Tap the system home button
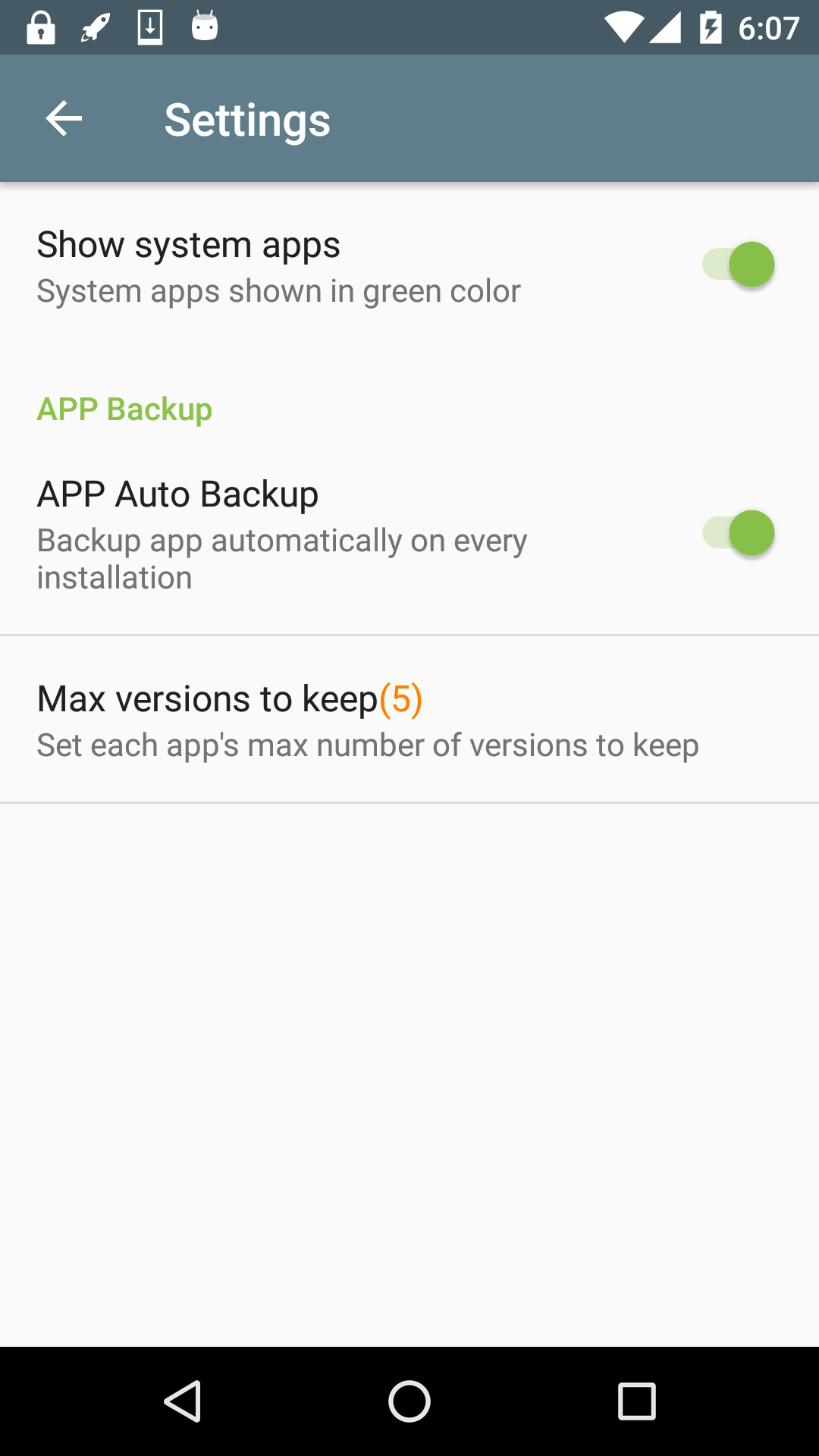 point(409,1401)
